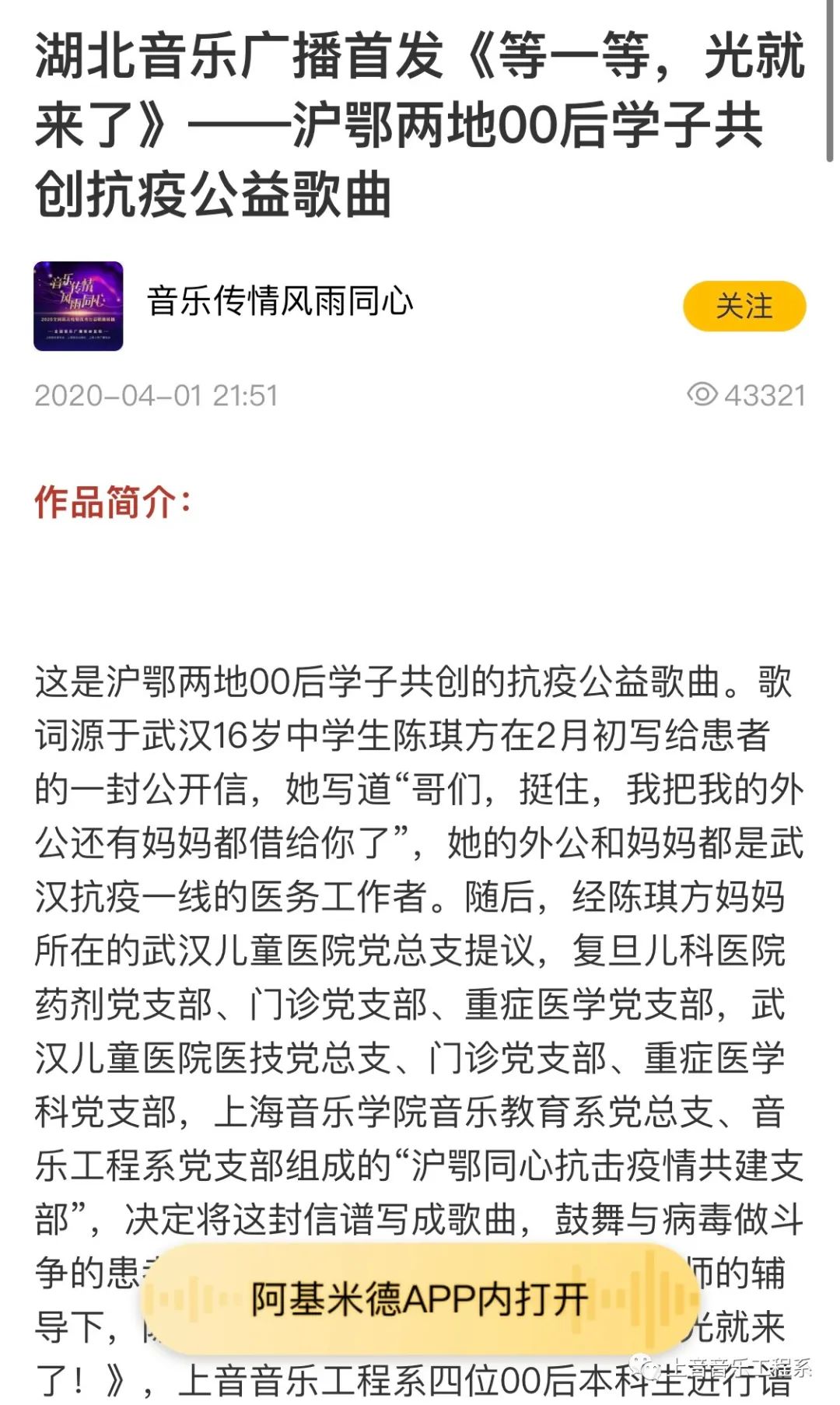The height and width of the screenshot is (1405, 840).
Task: Follow the 音乐传情风雨同心 account via 关注
Action: click(744, 306)
